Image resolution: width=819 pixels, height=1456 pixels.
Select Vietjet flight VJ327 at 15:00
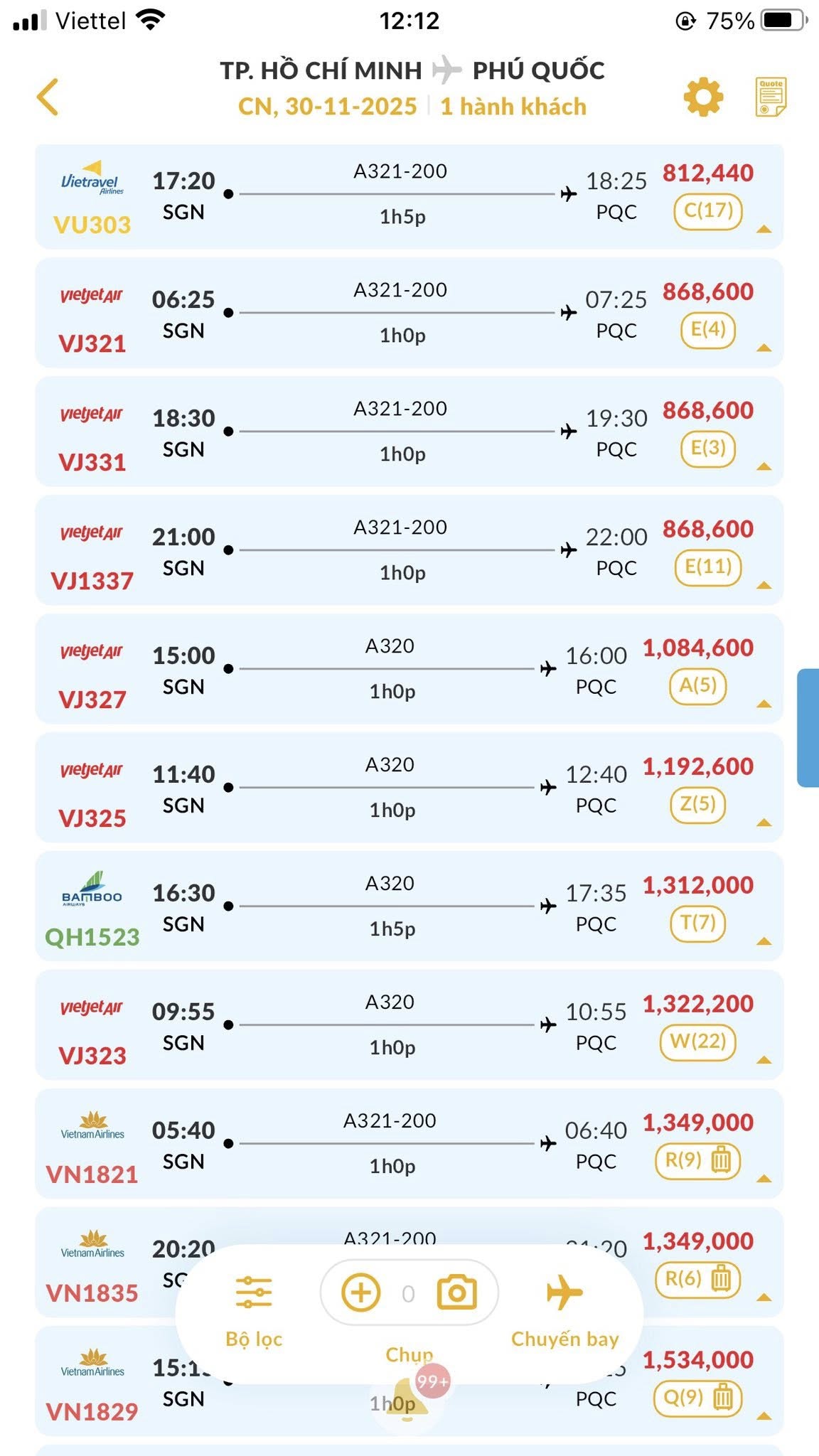click(409, 670)
